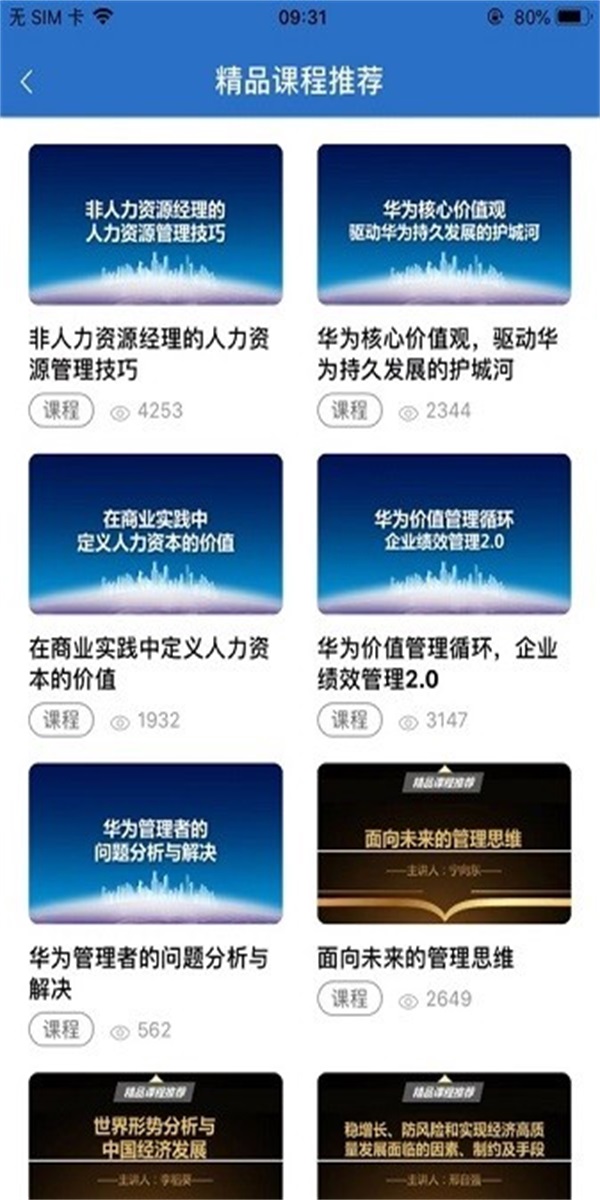The height and width of the screenshot is (1200, 600).
Task: Go back using the top-left arrow
Action: pos(27,82)
